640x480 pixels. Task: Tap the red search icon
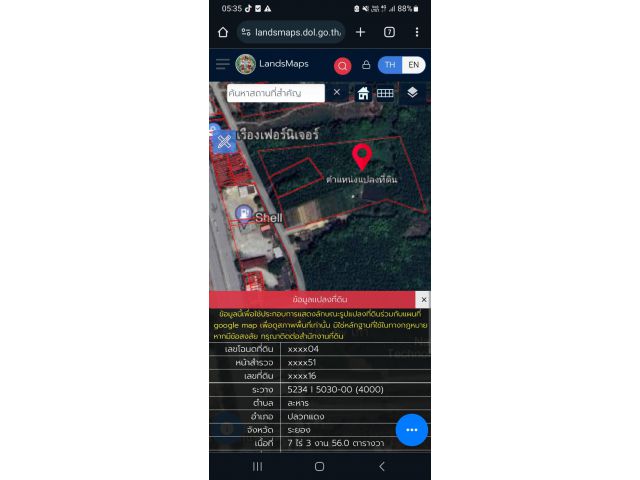342,66
